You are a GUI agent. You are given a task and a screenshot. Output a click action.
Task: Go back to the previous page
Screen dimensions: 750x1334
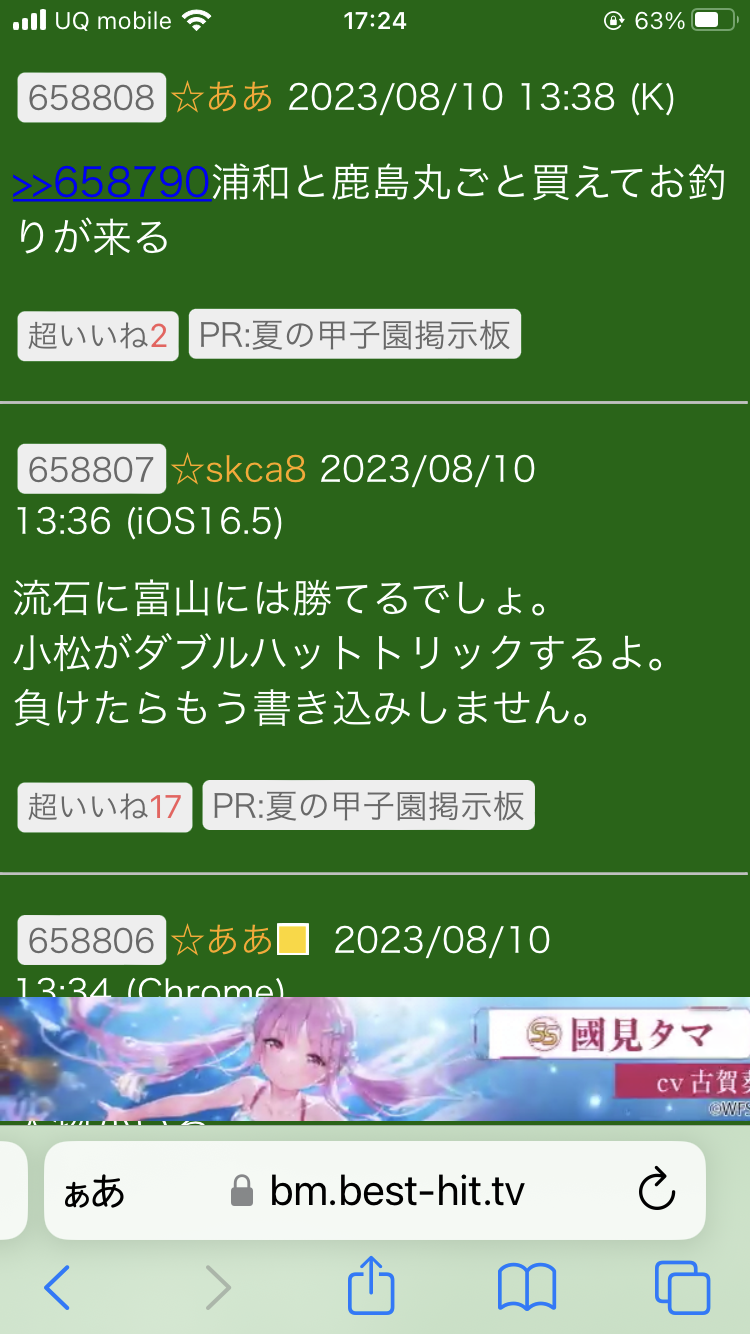[x=57, y=1287]
